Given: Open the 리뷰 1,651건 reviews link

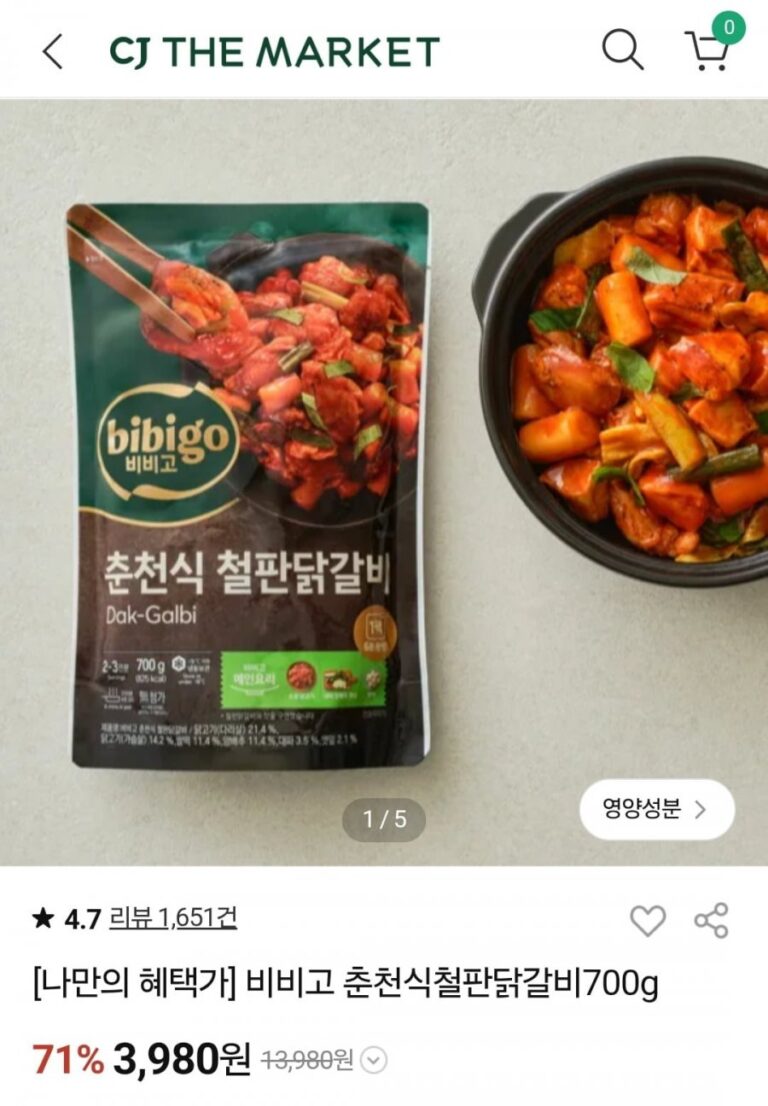Looking at the screenshot, I should 173,917.
